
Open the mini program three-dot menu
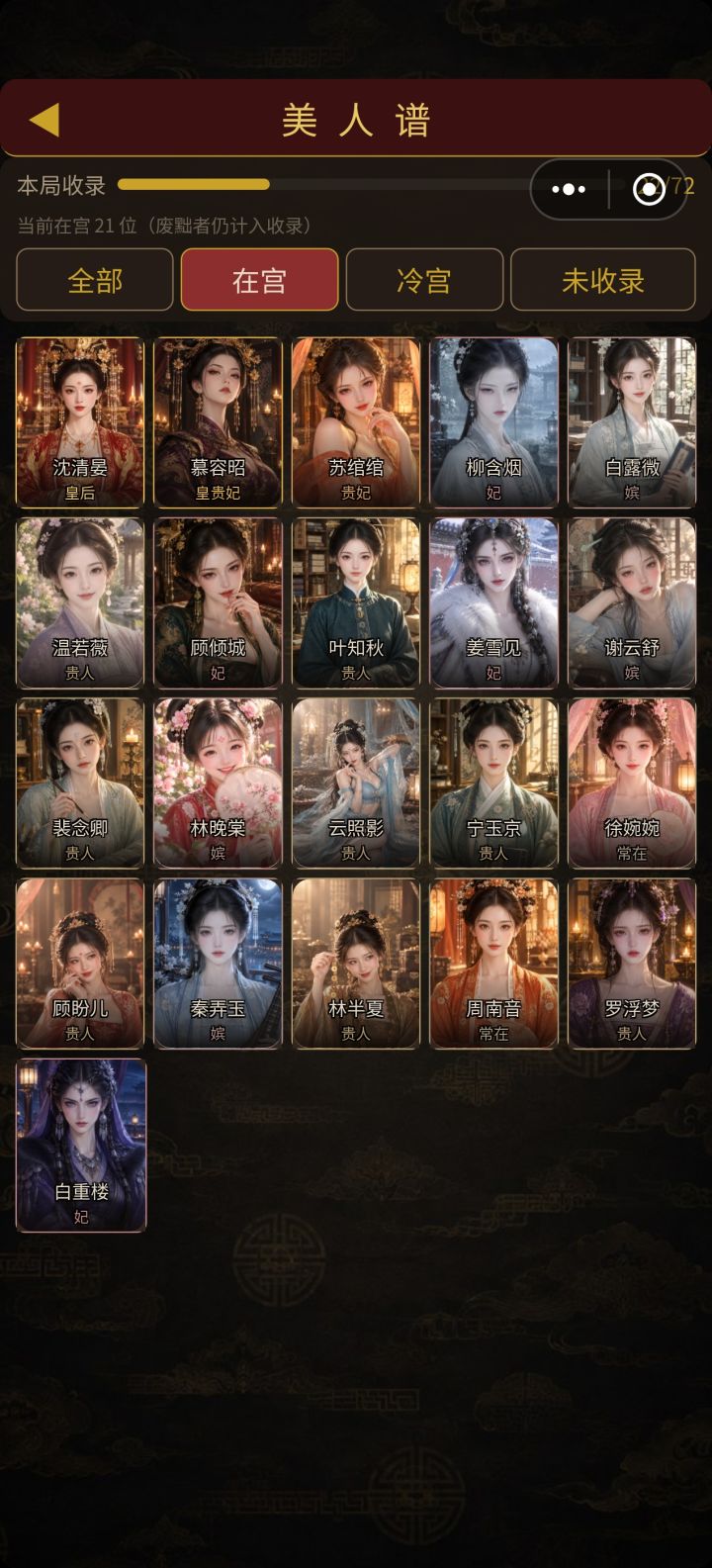coord(569,189)
